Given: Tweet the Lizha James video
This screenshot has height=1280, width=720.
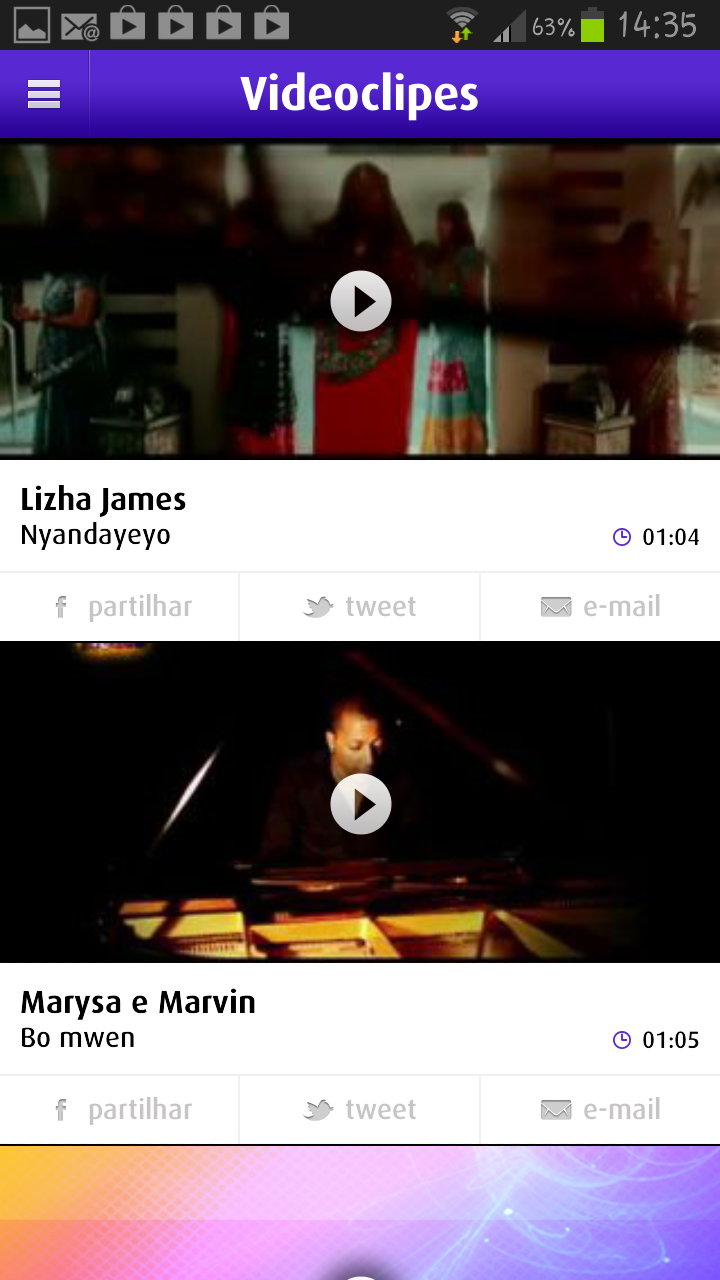Looking at the screenshot, I should [360, 607].
